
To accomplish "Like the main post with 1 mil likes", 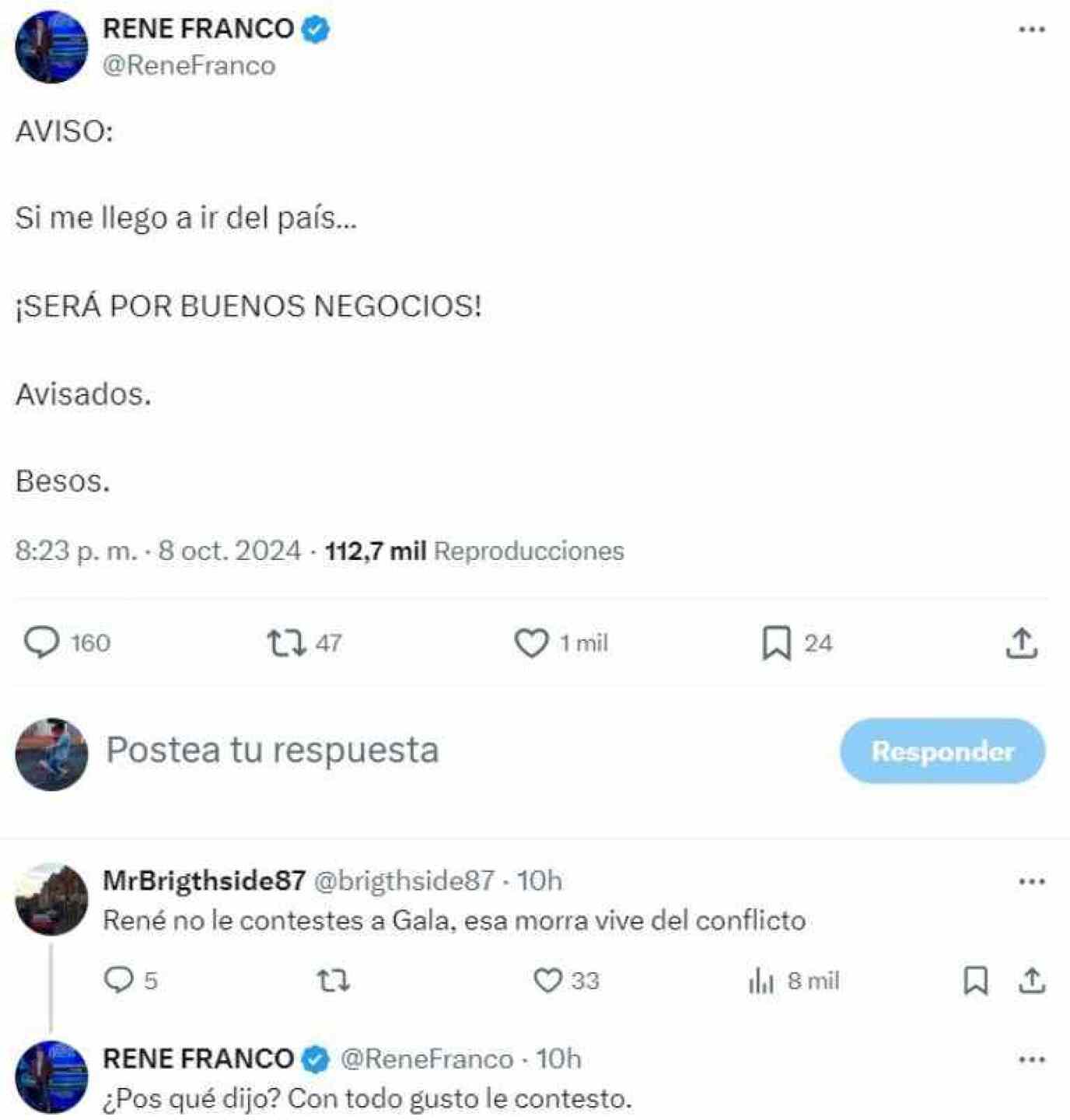I will point(532,642).
